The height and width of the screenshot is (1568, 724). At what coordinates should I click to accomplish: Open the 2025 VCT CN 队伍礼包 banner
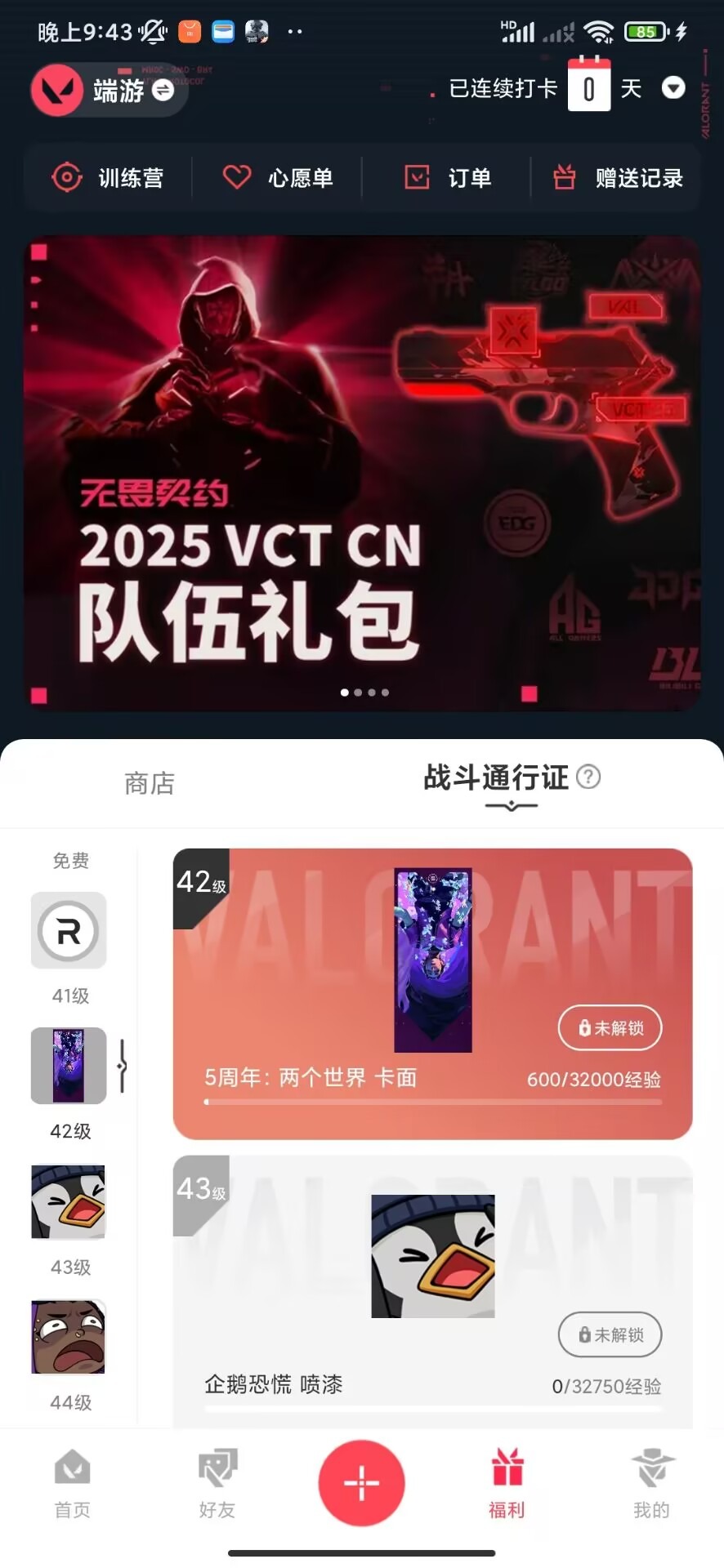coord(362,474)
